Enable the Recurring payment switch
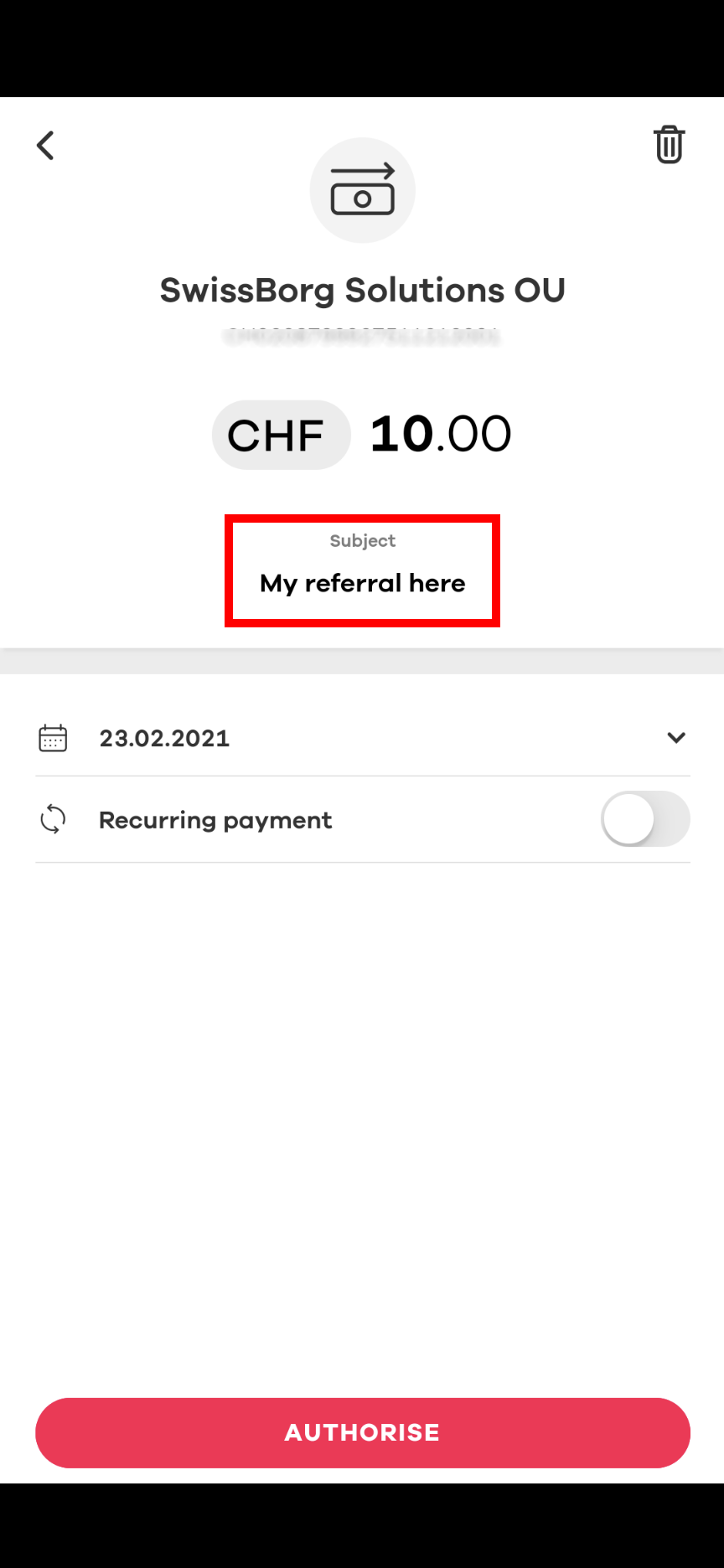 [x=644, y=819]
